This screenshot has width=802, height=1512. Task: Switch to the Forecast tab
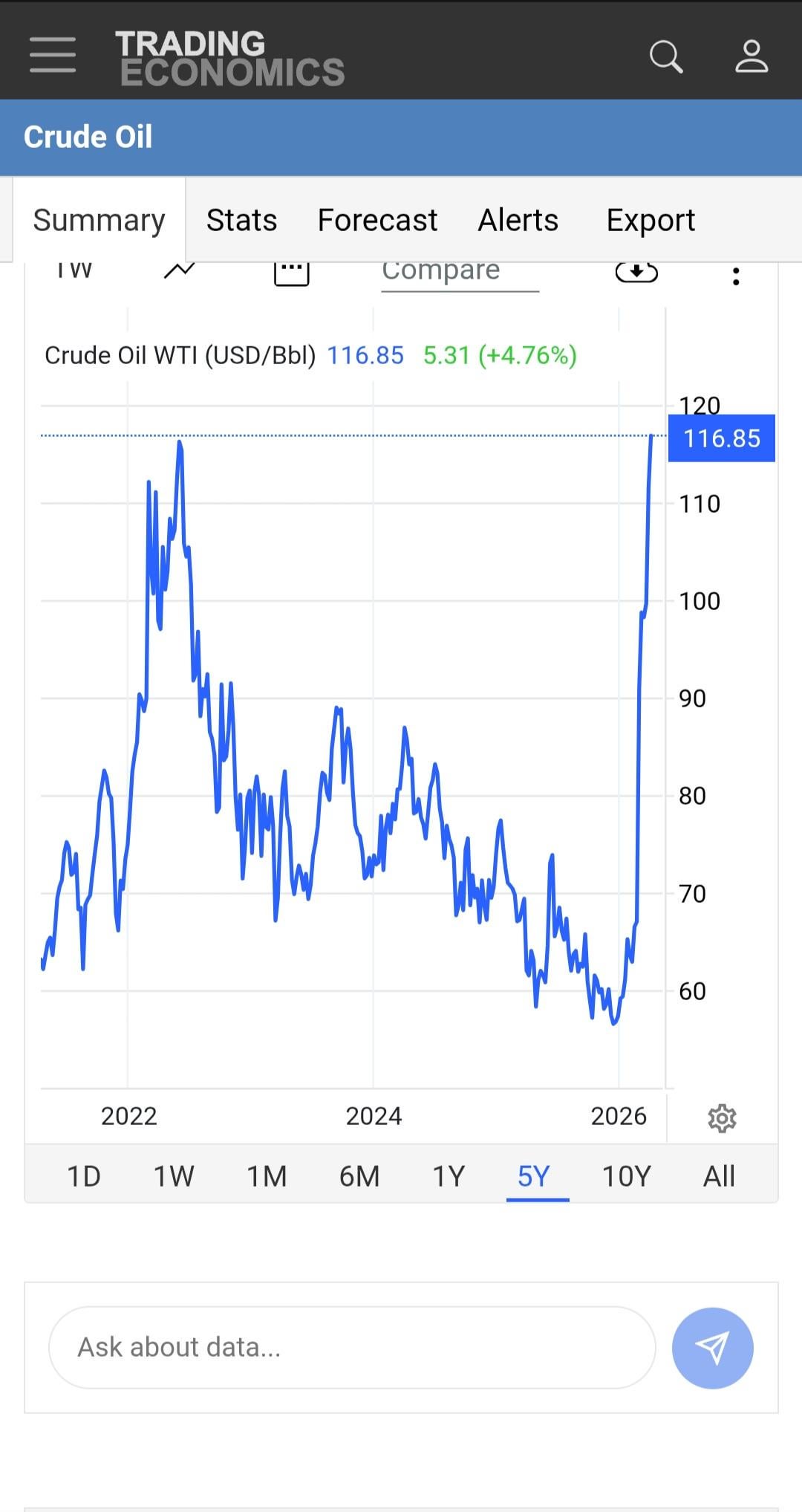377,220
